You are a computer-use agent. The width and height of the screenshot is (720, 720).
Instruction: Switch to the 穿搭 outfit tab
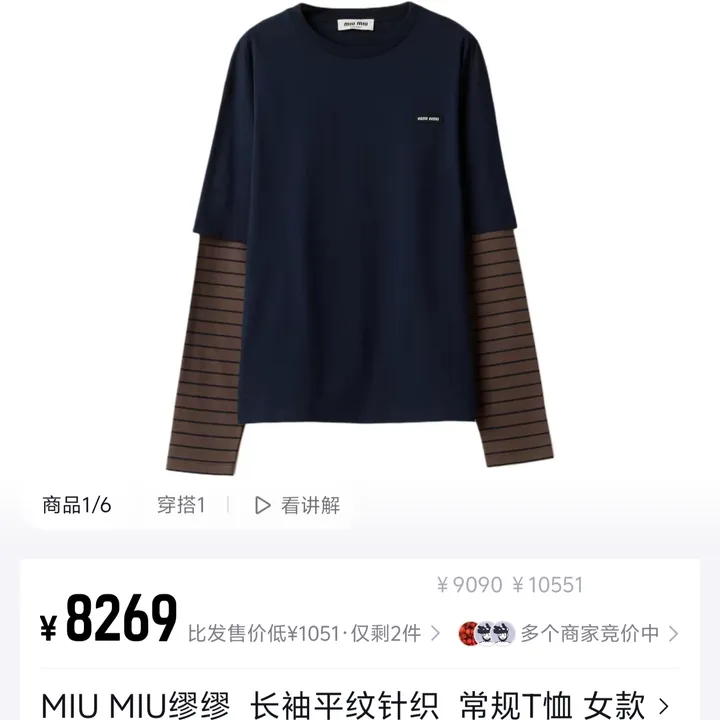point(181,505)
